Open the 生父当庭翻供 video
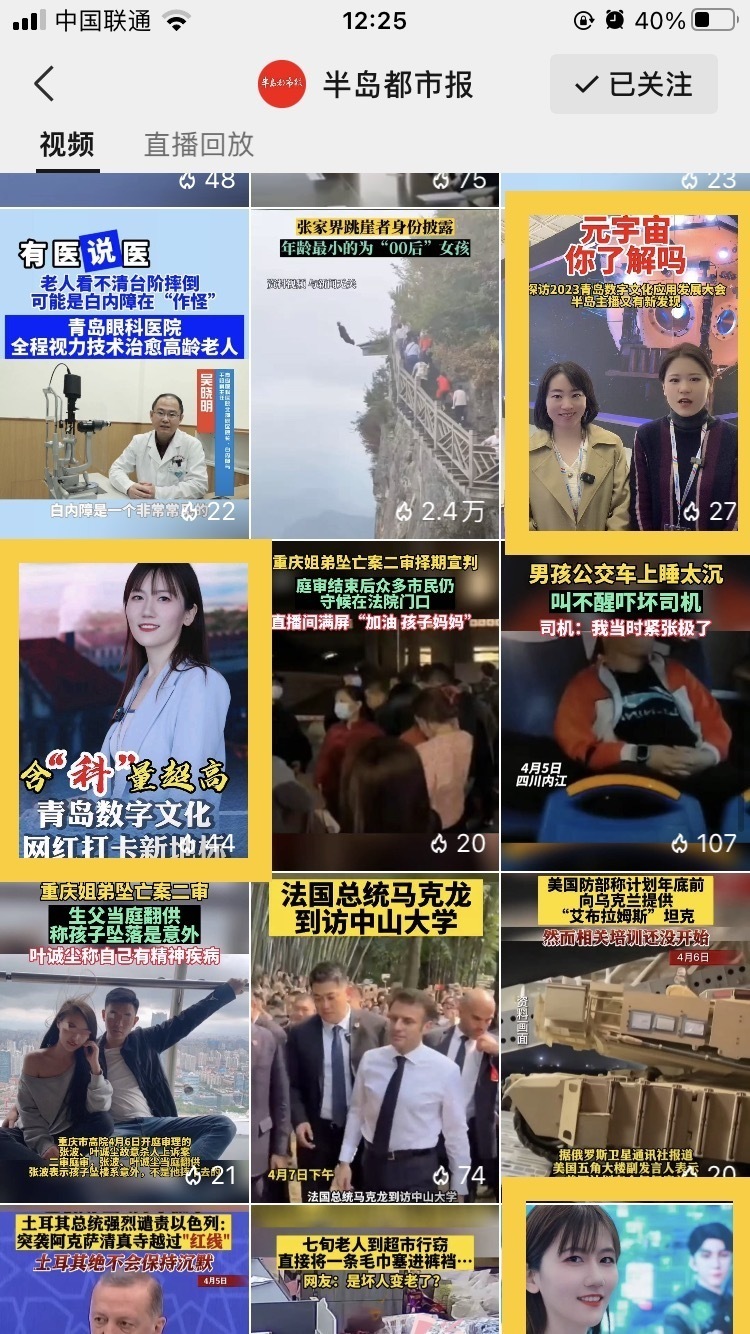The image size is (750, 1334). [x=124, y=1038]
